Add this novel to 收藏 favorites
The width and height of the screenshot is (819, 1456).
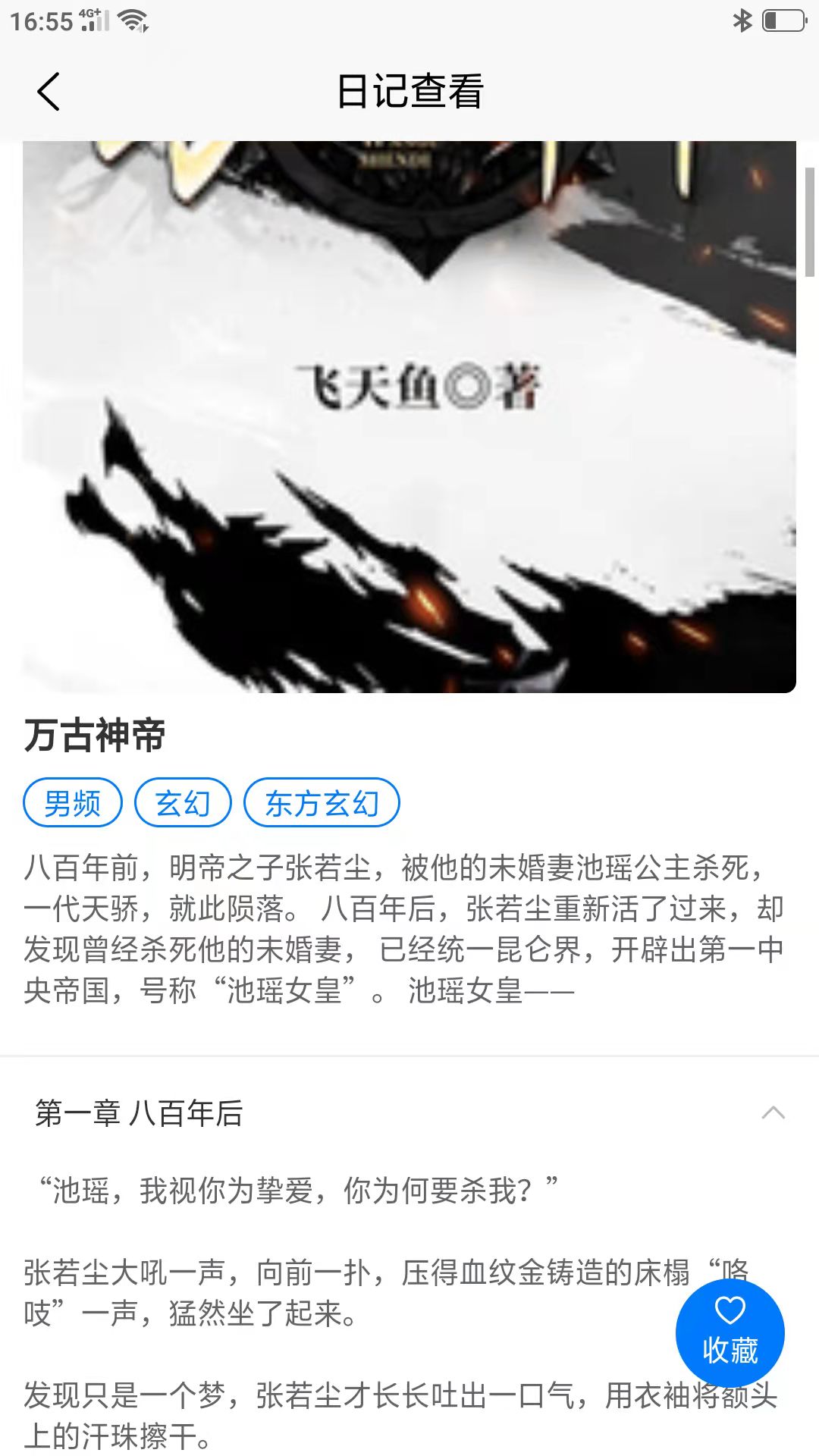(730, 1332)
